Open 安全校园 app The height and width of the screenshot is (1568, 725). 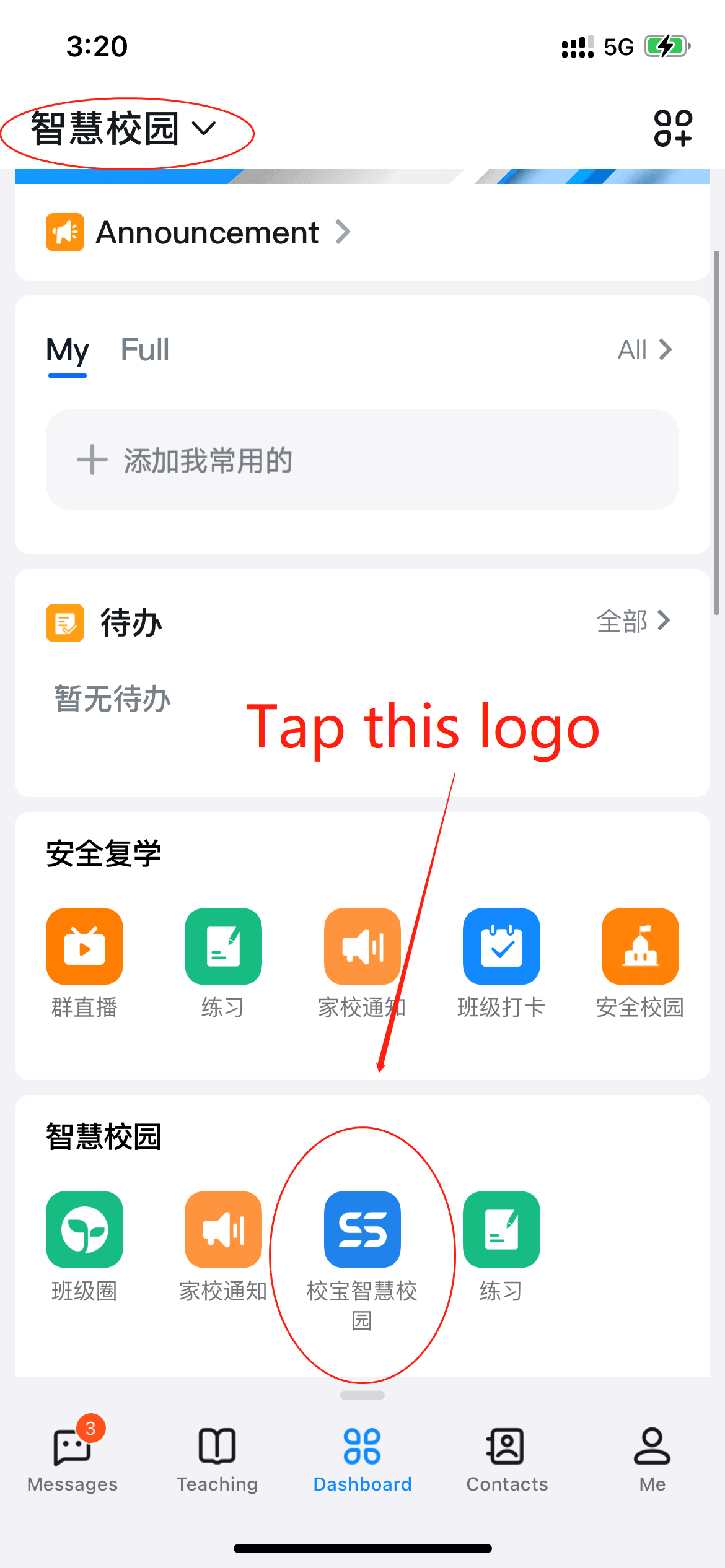tap(640, 947)
